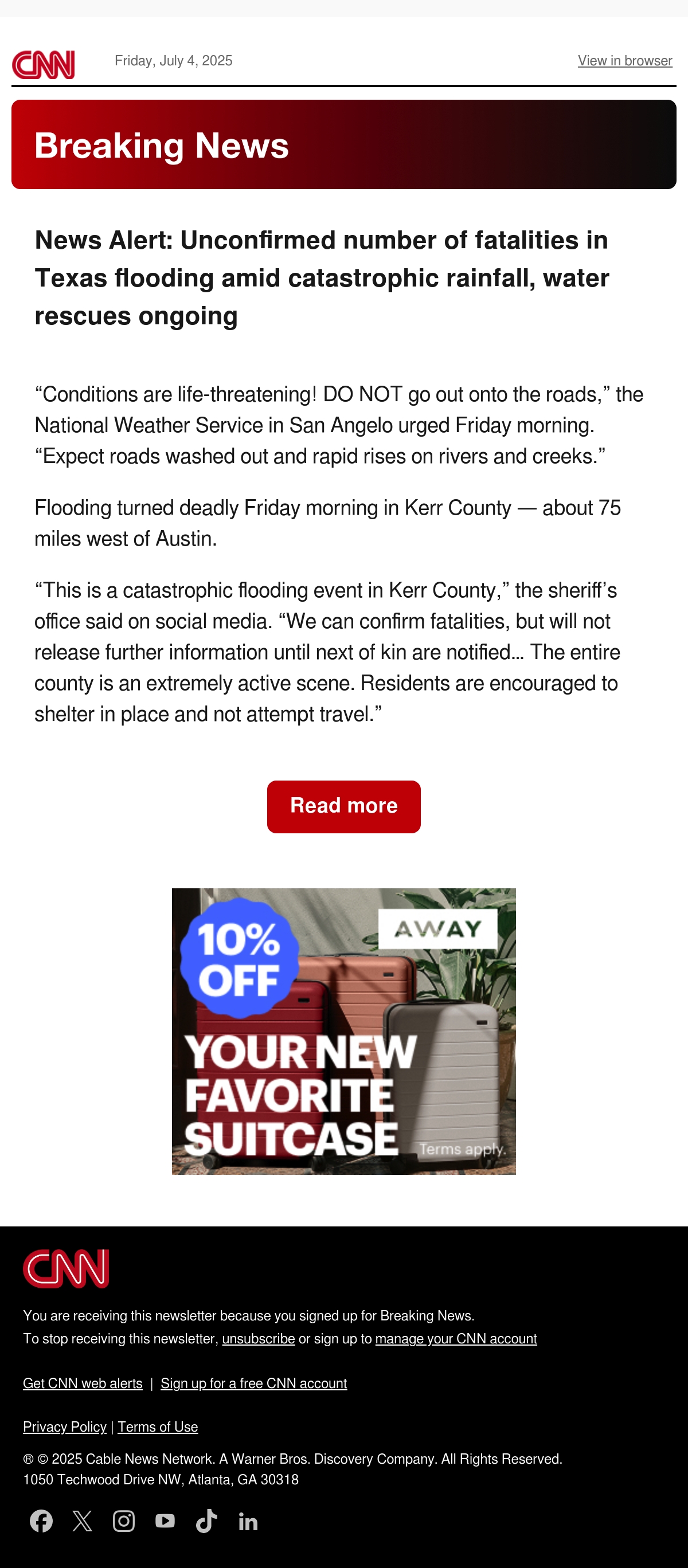Open CNN's LinkedIn icon
The height and width of the screenshot is (1568, 688).
tap(248, 1521)
